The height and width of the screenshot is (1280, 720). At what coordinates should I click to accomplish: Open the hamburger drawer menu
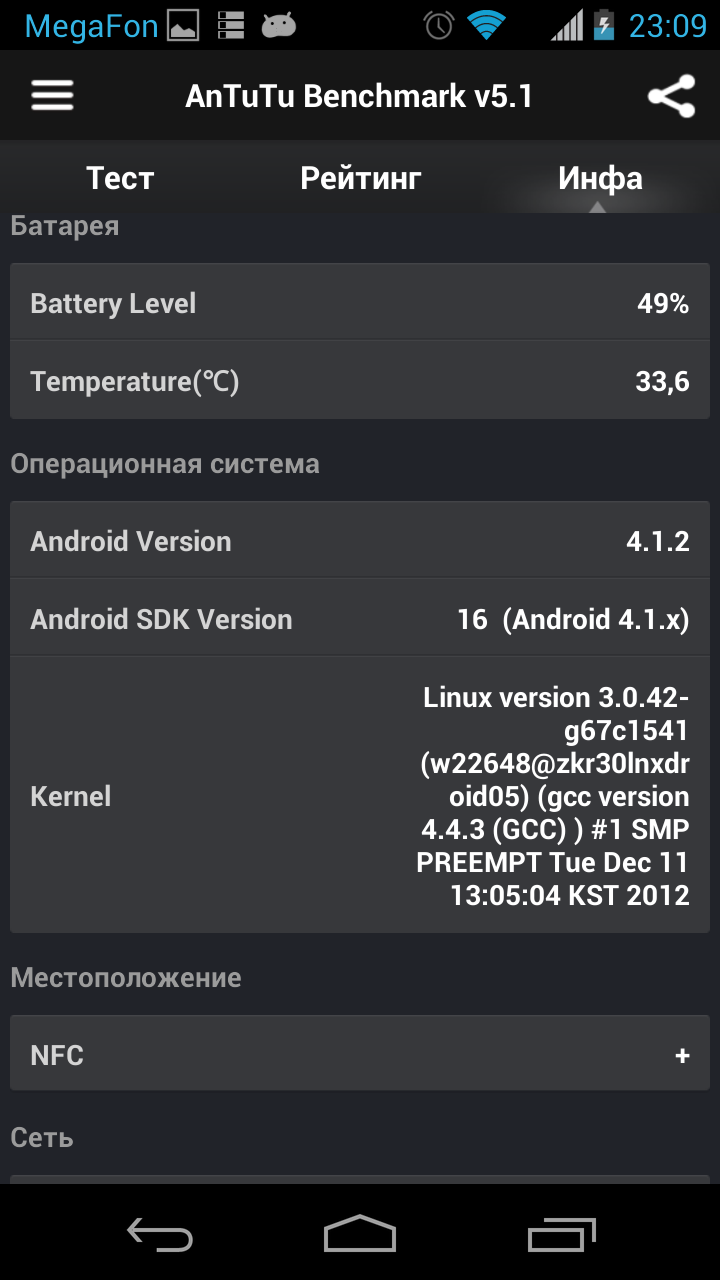[52, 96]
